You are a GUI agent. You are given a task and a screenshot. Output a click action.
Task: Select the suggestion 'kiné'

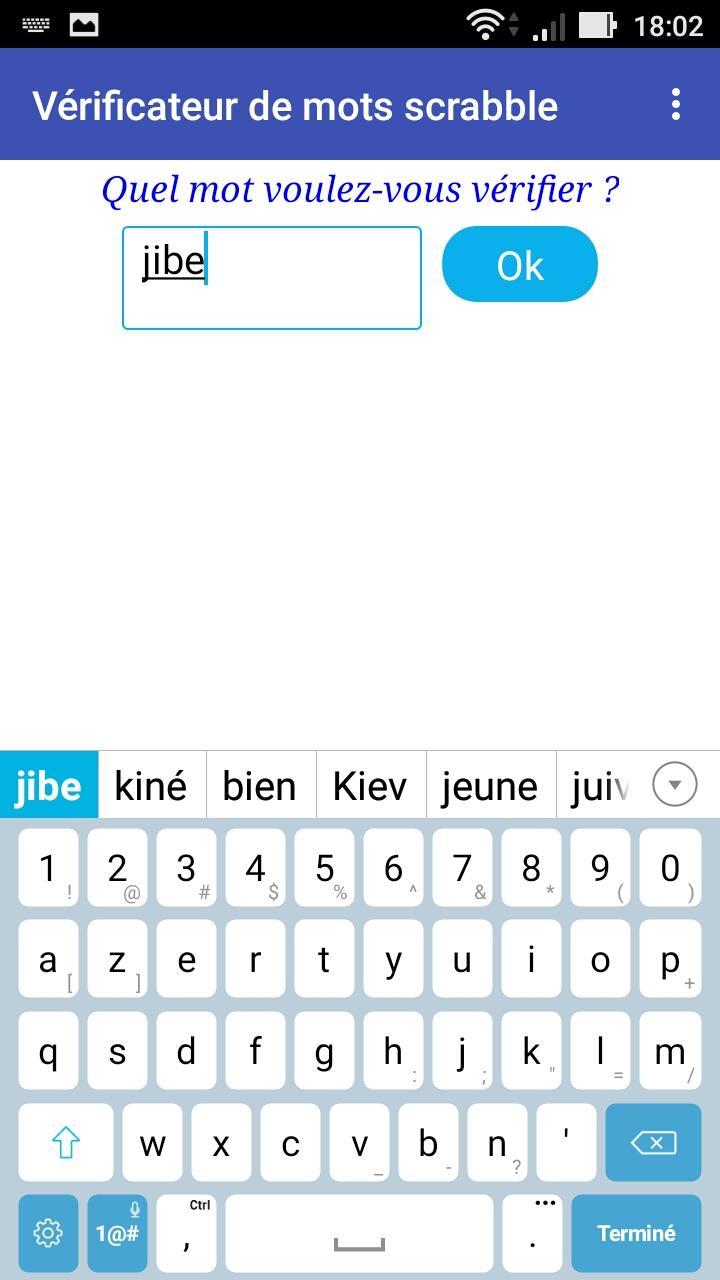[151, 785]
